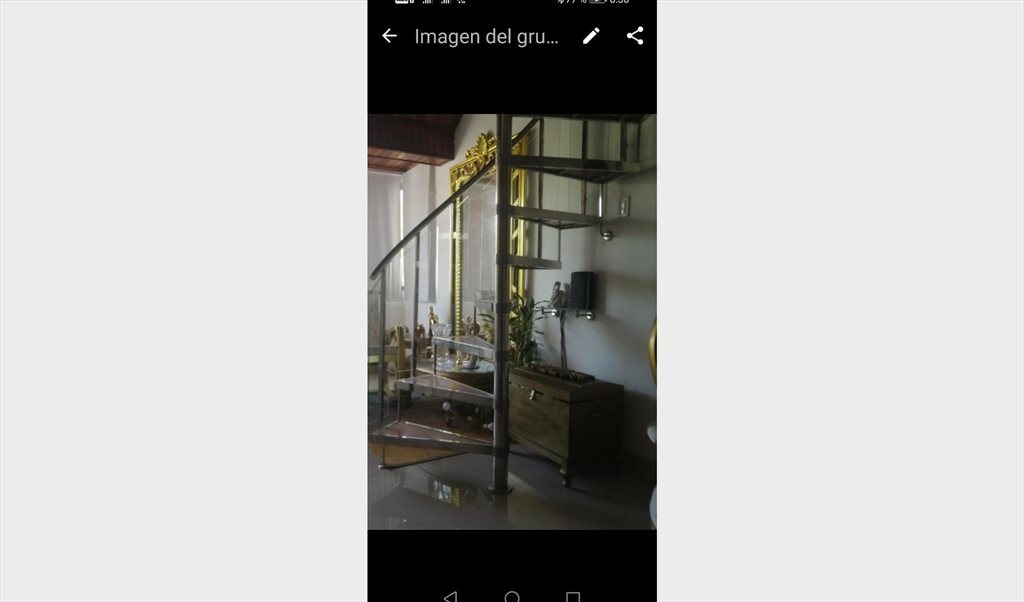Image resolution: width=1024 pixels, height=602 pixels.
Task: Share the group image
Action: (635, 36)
